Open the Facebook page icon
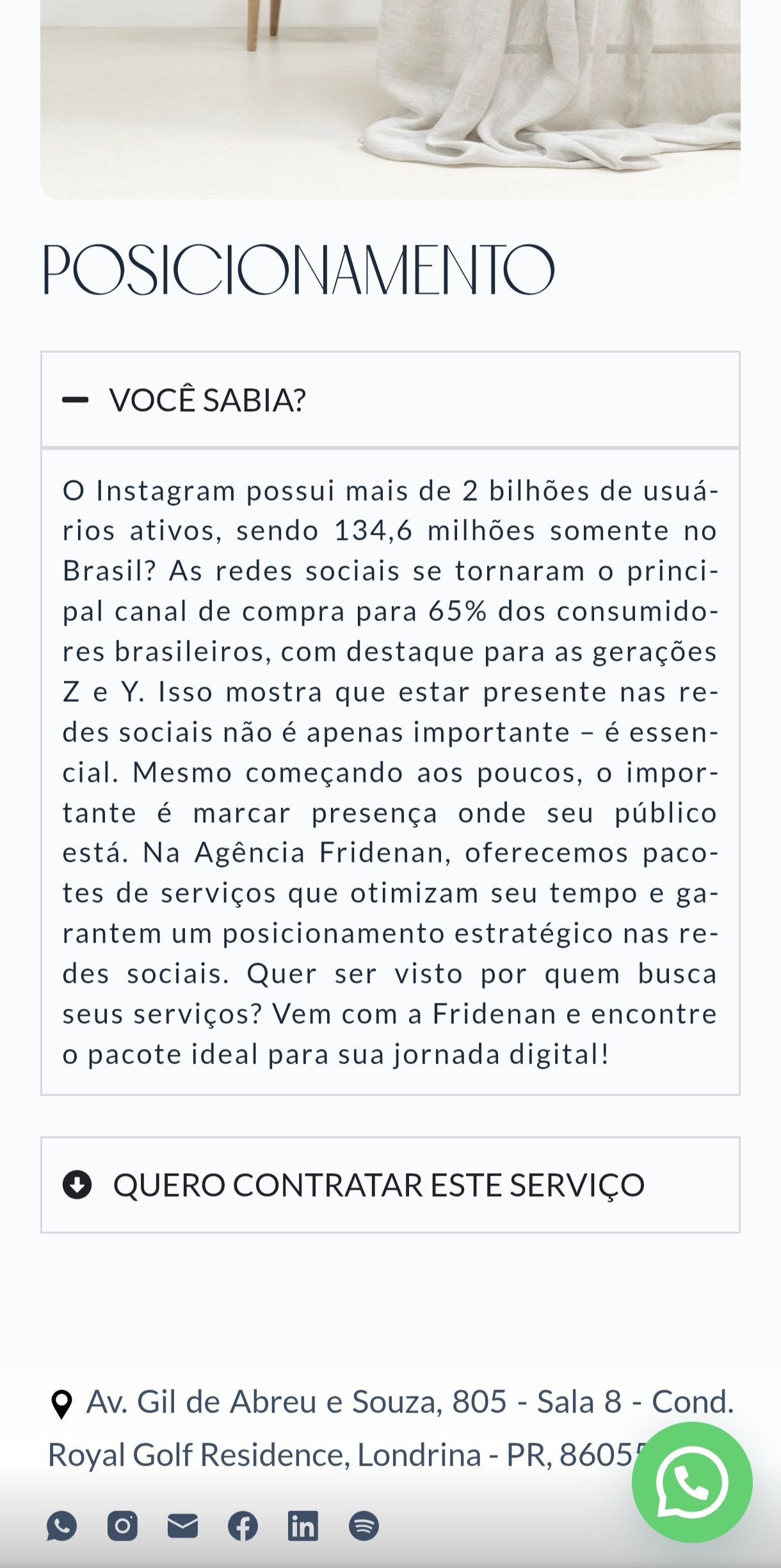Screen dimensions: 781x1568 pyautogui.click(x=243, y=1526)
